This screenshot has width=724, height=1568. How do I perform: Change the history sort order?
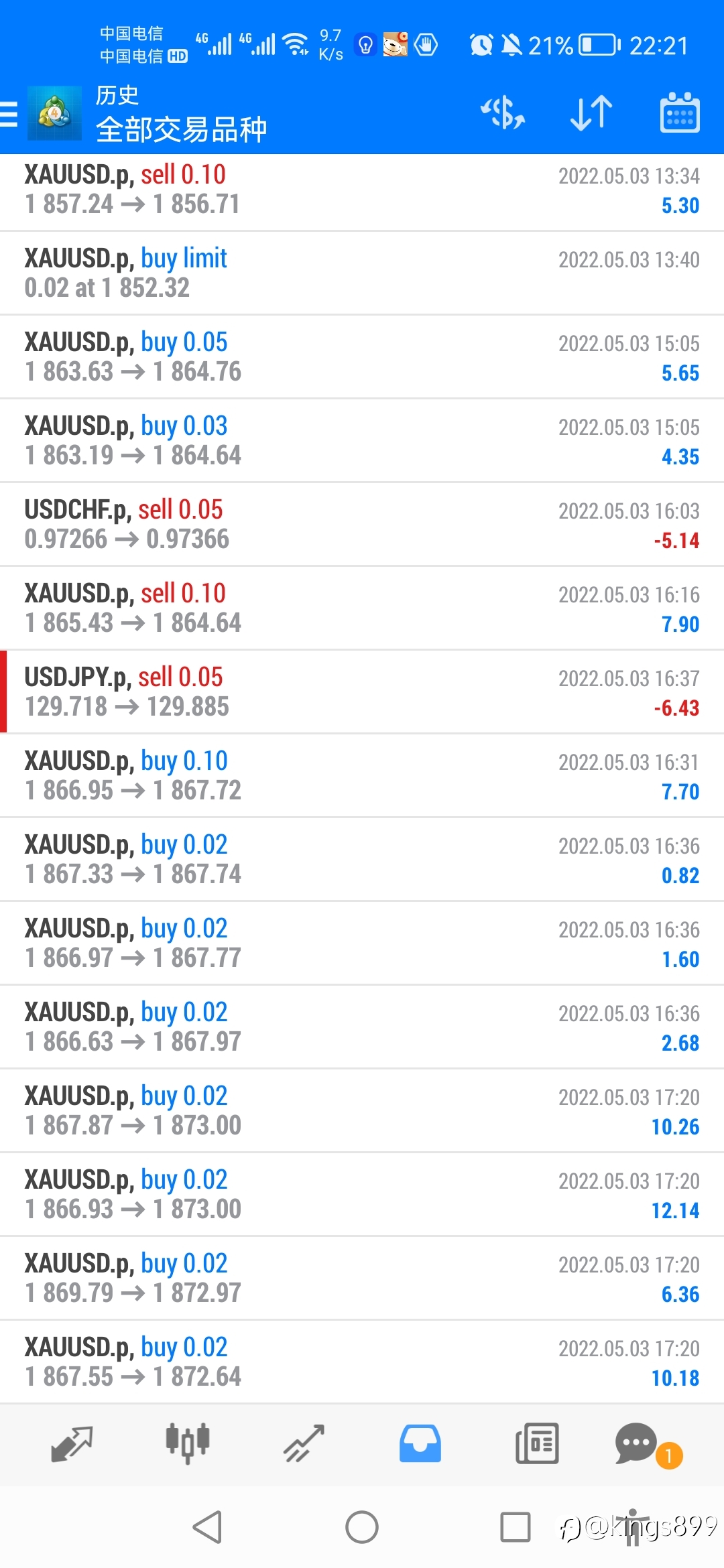click(591, 113)
